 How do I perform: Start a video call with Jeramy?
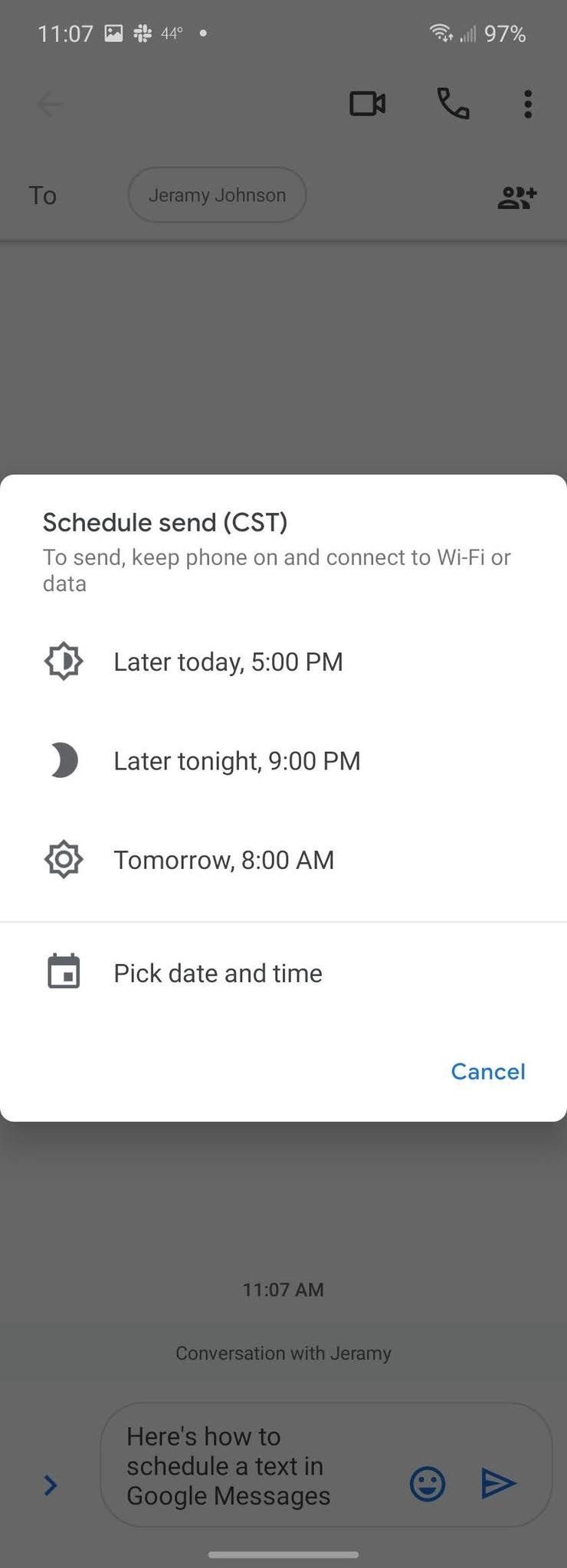(x=368, y=104)
